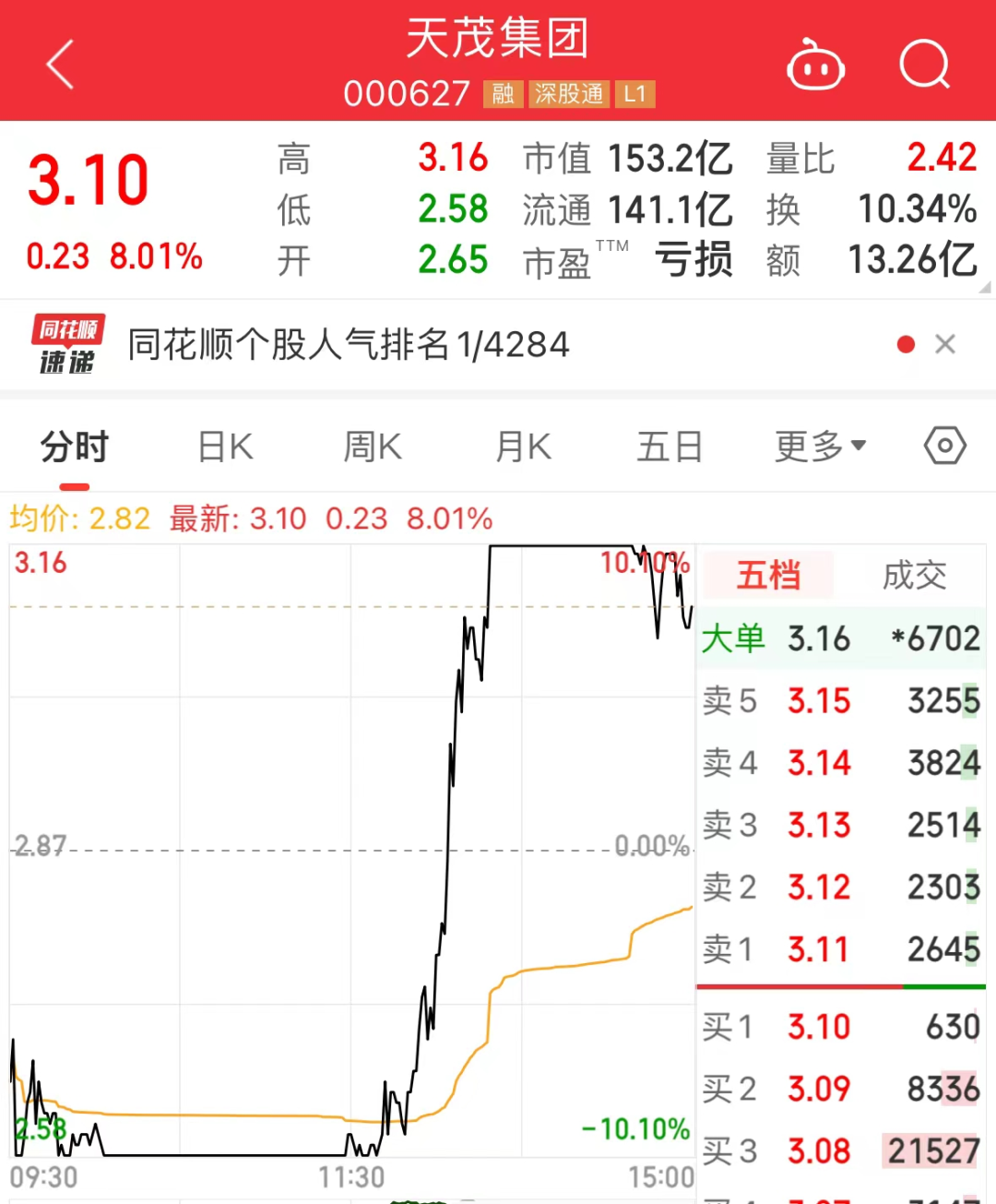This screenshot has width=996, height=1204.
Task: Switch to 分时 chart tab
Action: pos(75,447)
